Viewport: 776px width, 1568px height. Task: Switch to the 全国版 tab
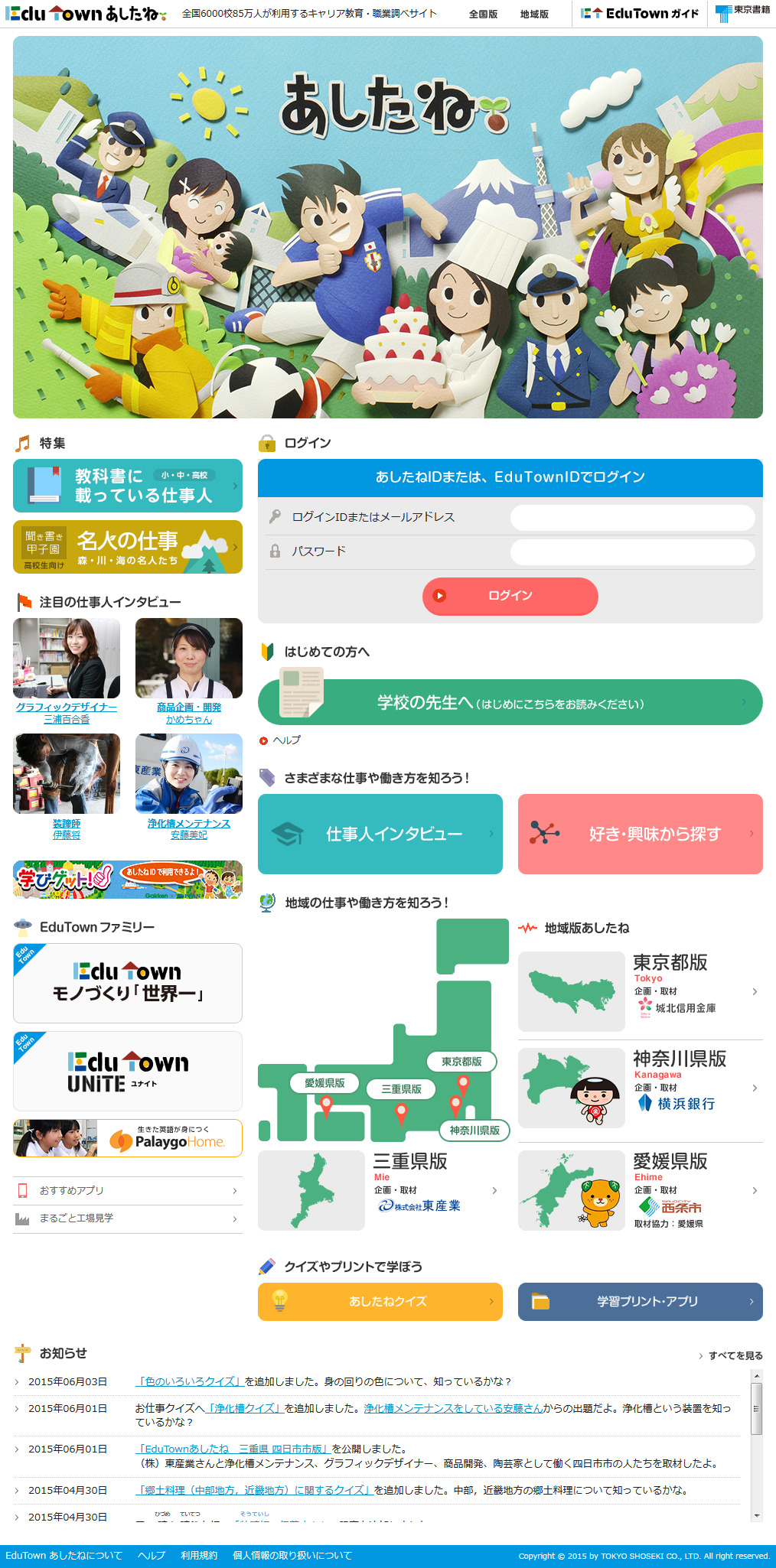pyautogui.click(x=483, y=15)
